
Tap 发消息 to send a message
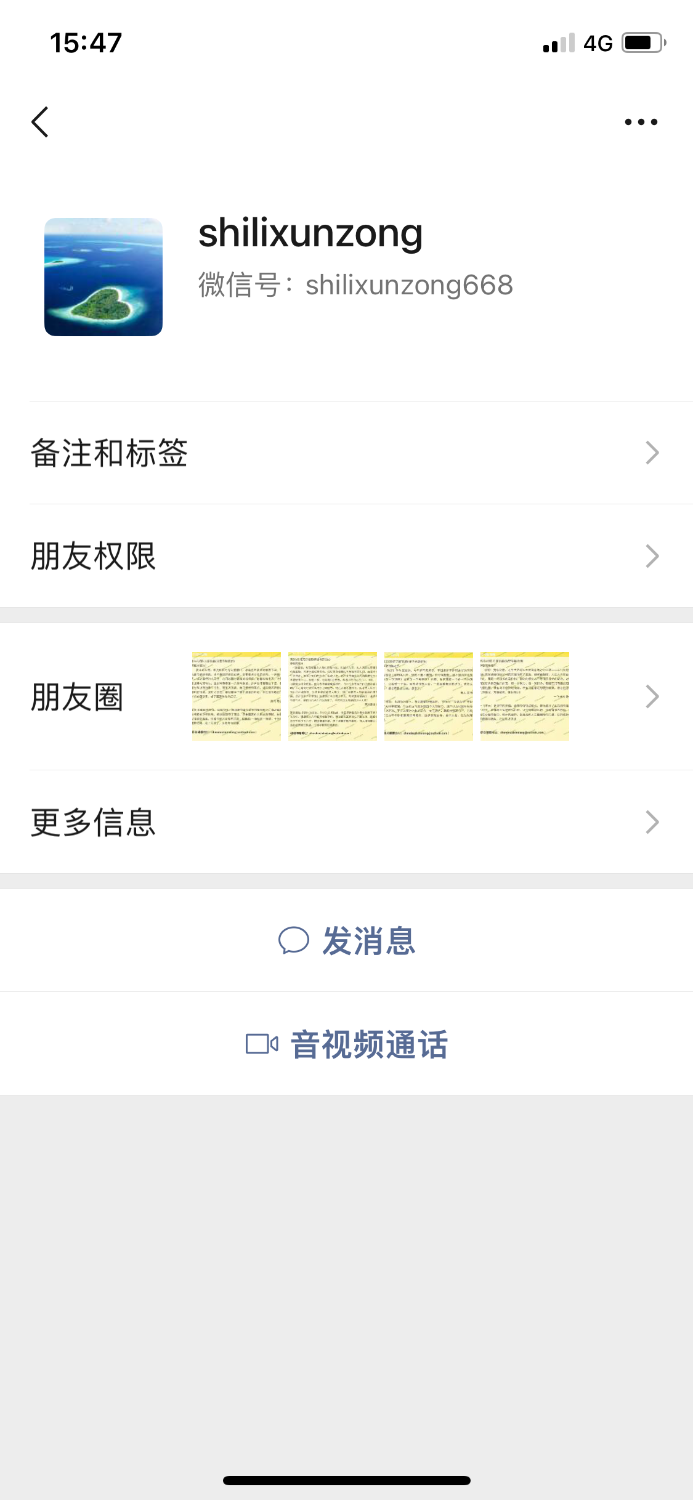point(347,941)
